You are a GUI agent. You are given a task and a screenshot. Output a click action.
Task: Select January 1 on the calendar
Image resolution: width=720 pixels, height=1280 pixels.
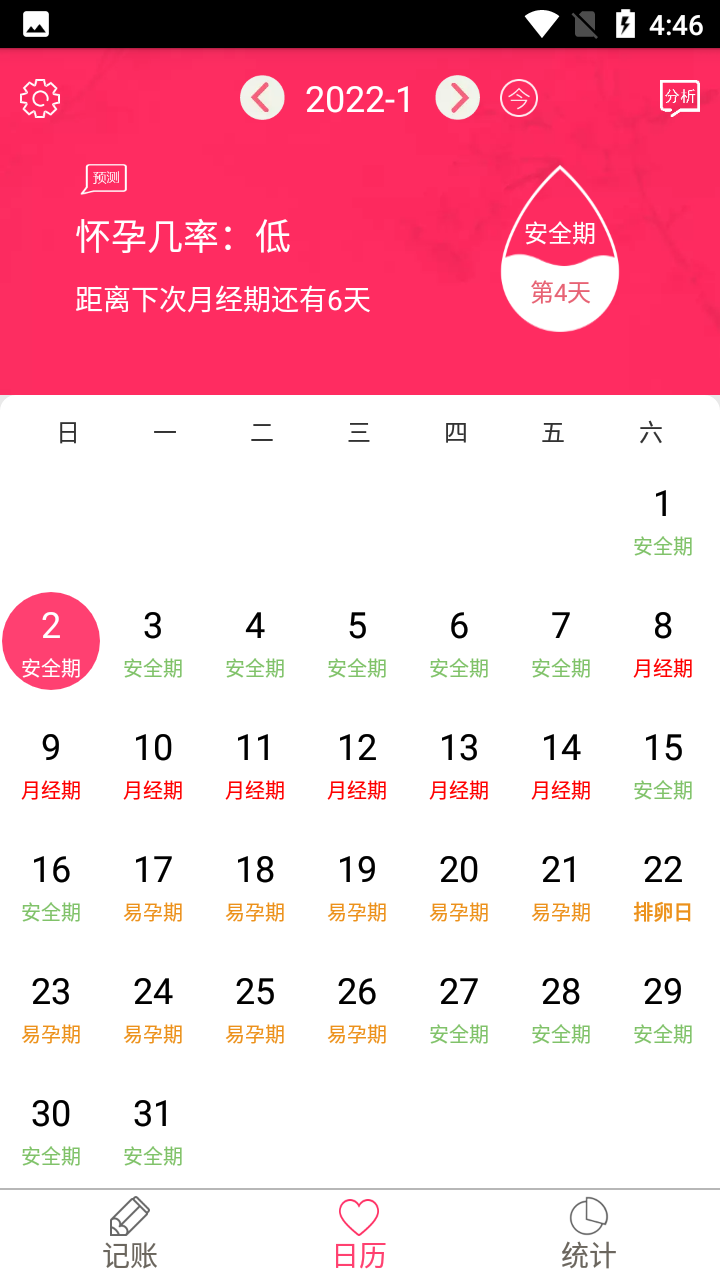tap(662, 520)
